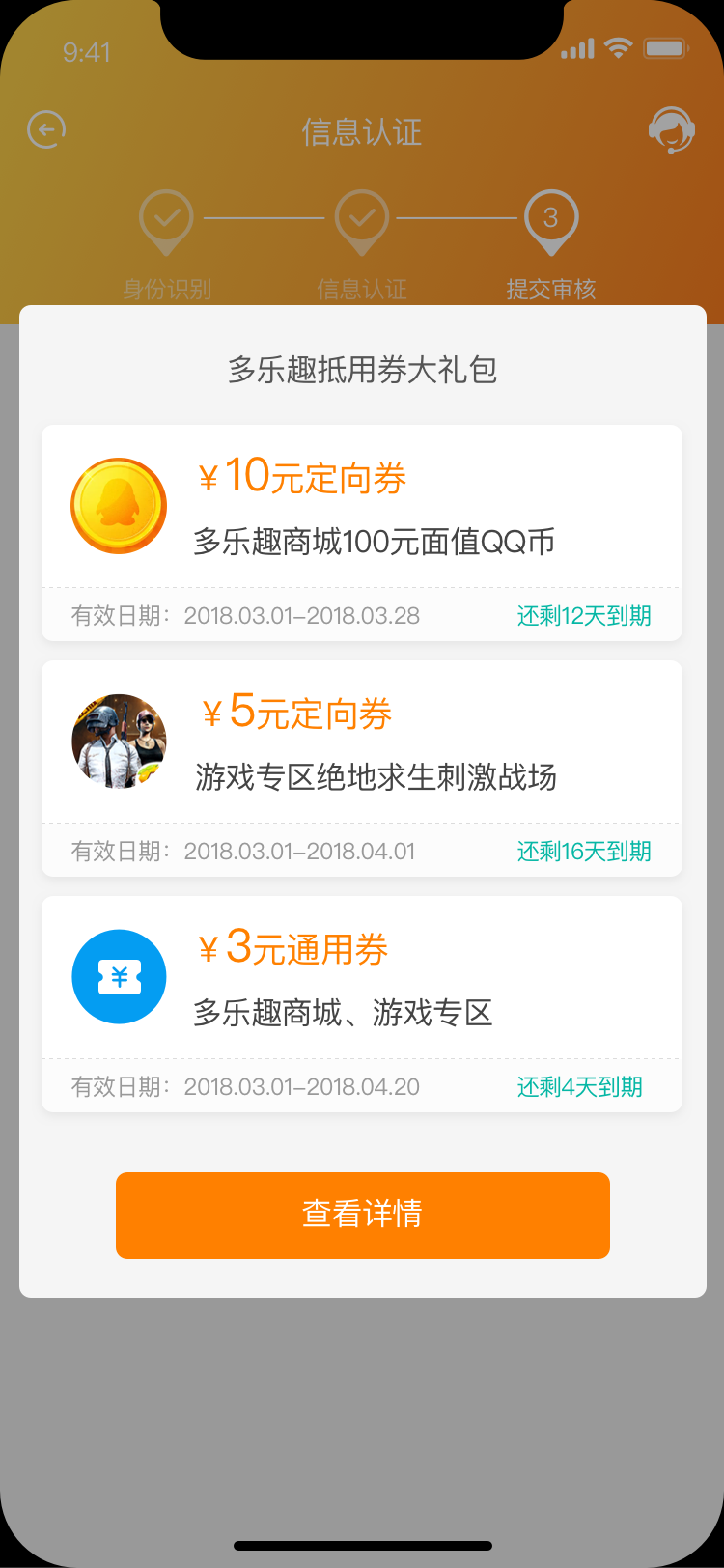Tap the back arrow to return

44,129
